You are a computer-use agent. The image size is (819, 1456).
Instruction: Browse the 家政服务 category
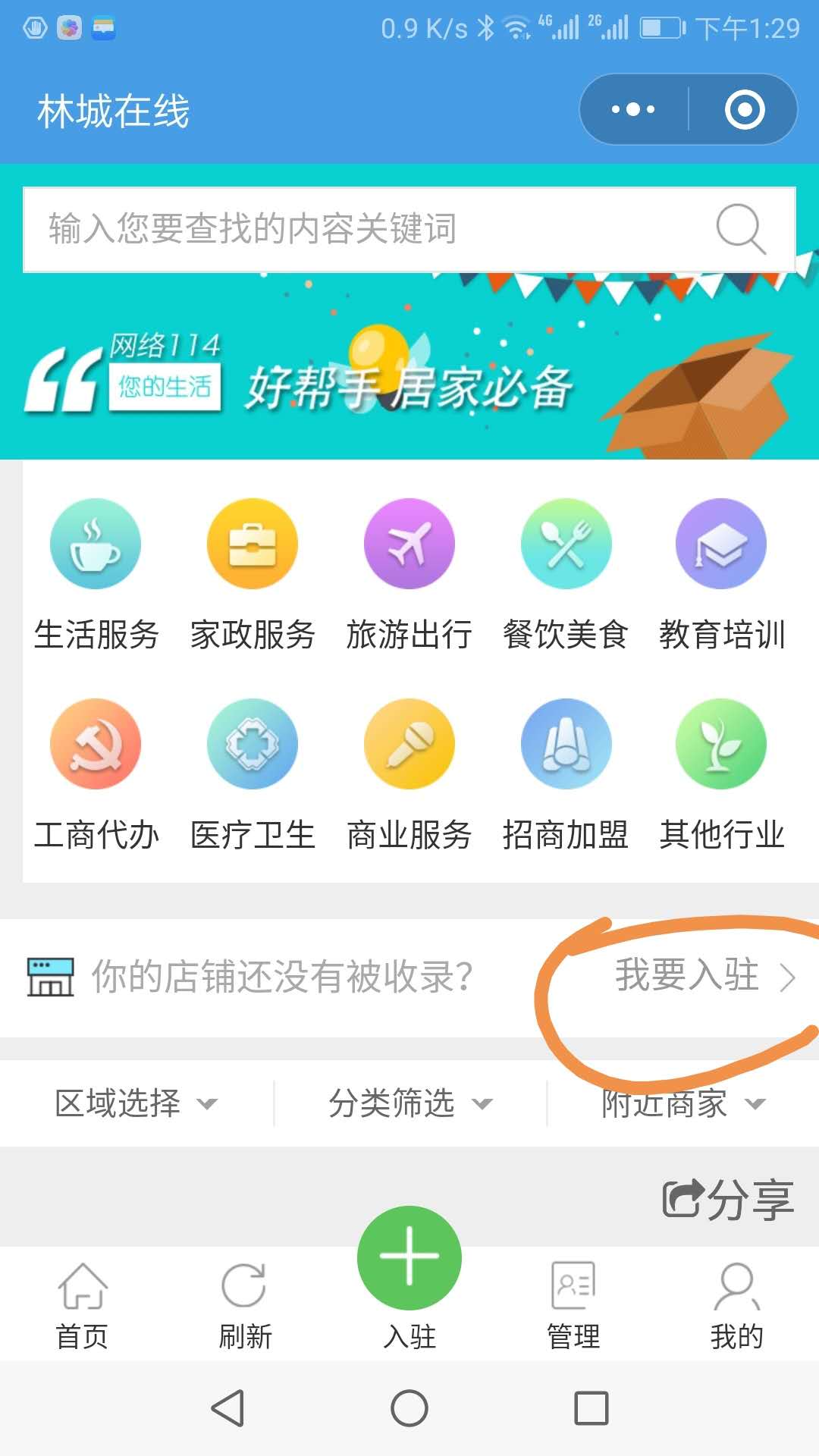(253, 574)
